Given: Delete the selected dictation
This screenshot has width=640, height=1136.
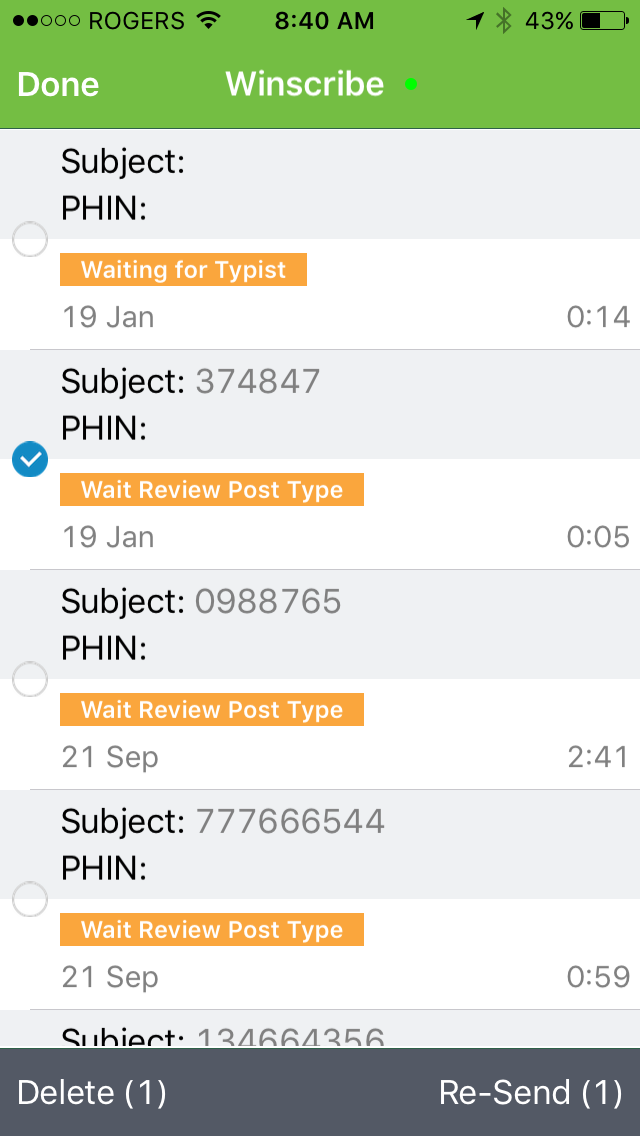Looking at the screenshot, I should 92,1092.
